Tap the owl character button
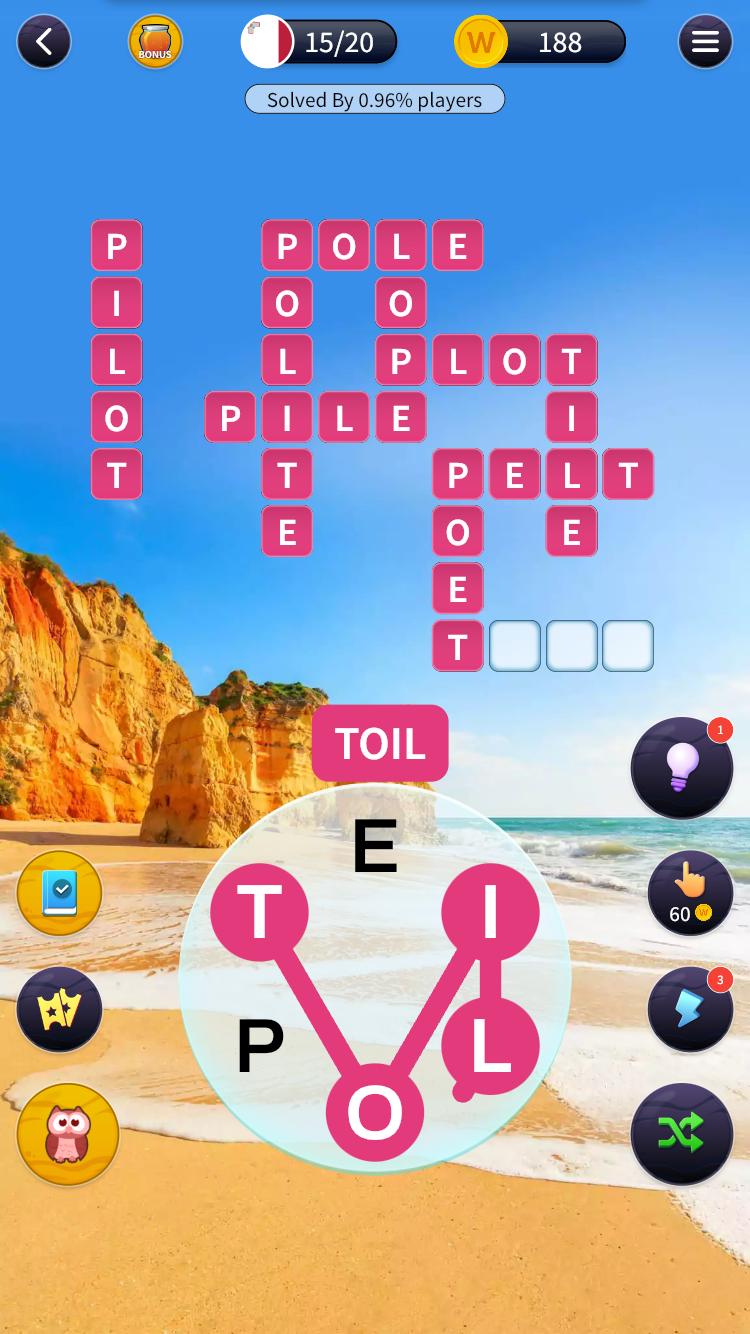 click(x=68, y=1134)
